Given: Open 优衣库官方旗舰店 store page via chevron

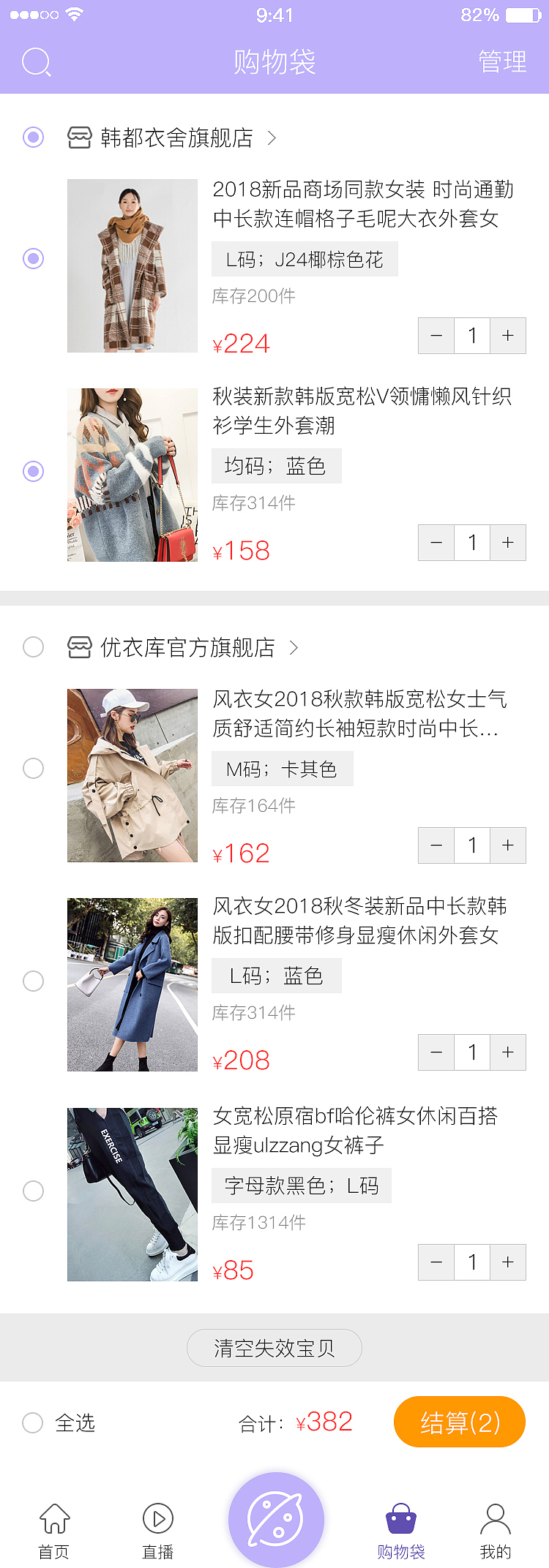Looking at the screenshot, I should tap(296, 647).
